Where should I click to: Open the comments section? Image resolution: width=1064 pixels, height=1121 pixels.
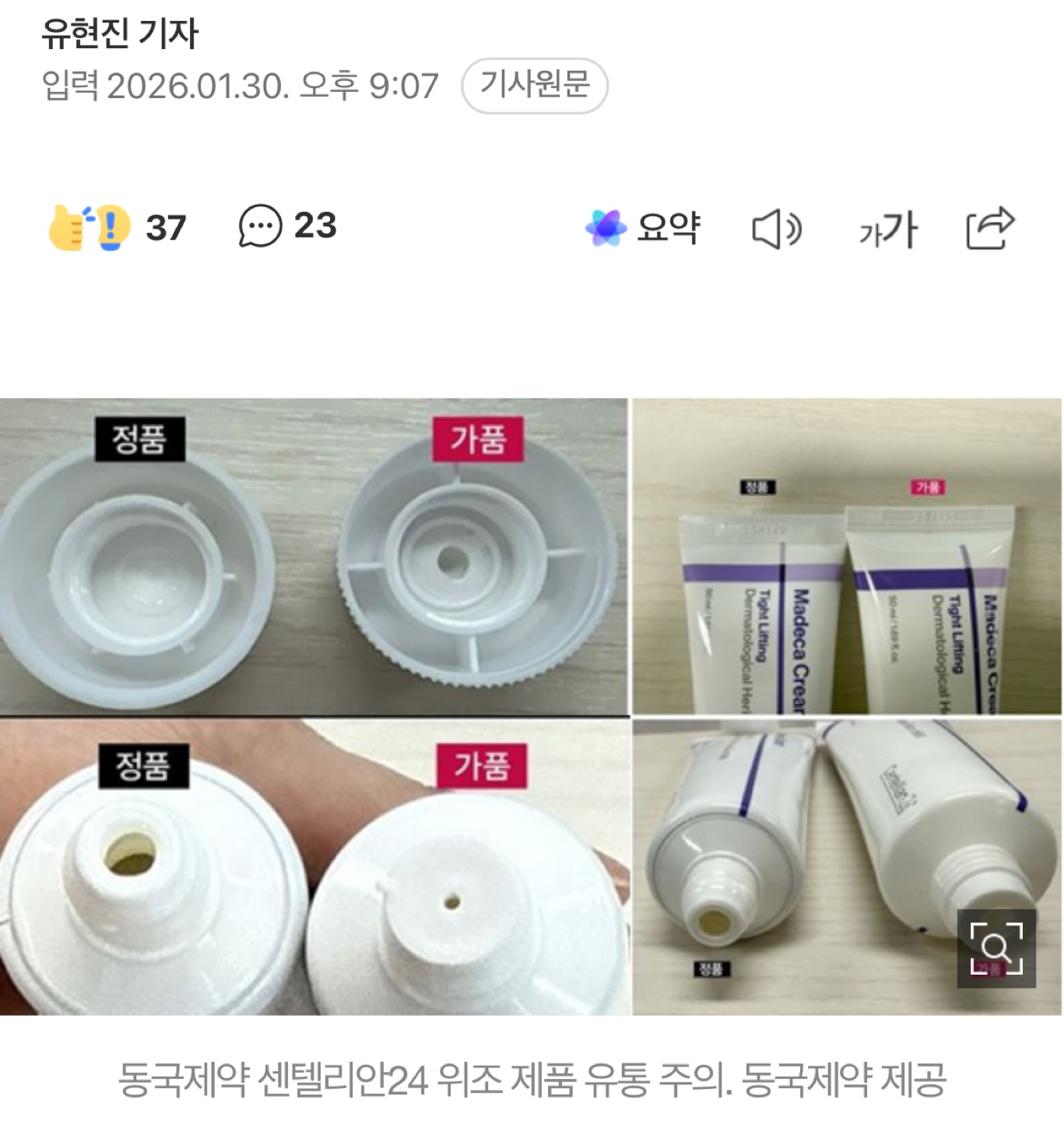click(x=287, y=227)
